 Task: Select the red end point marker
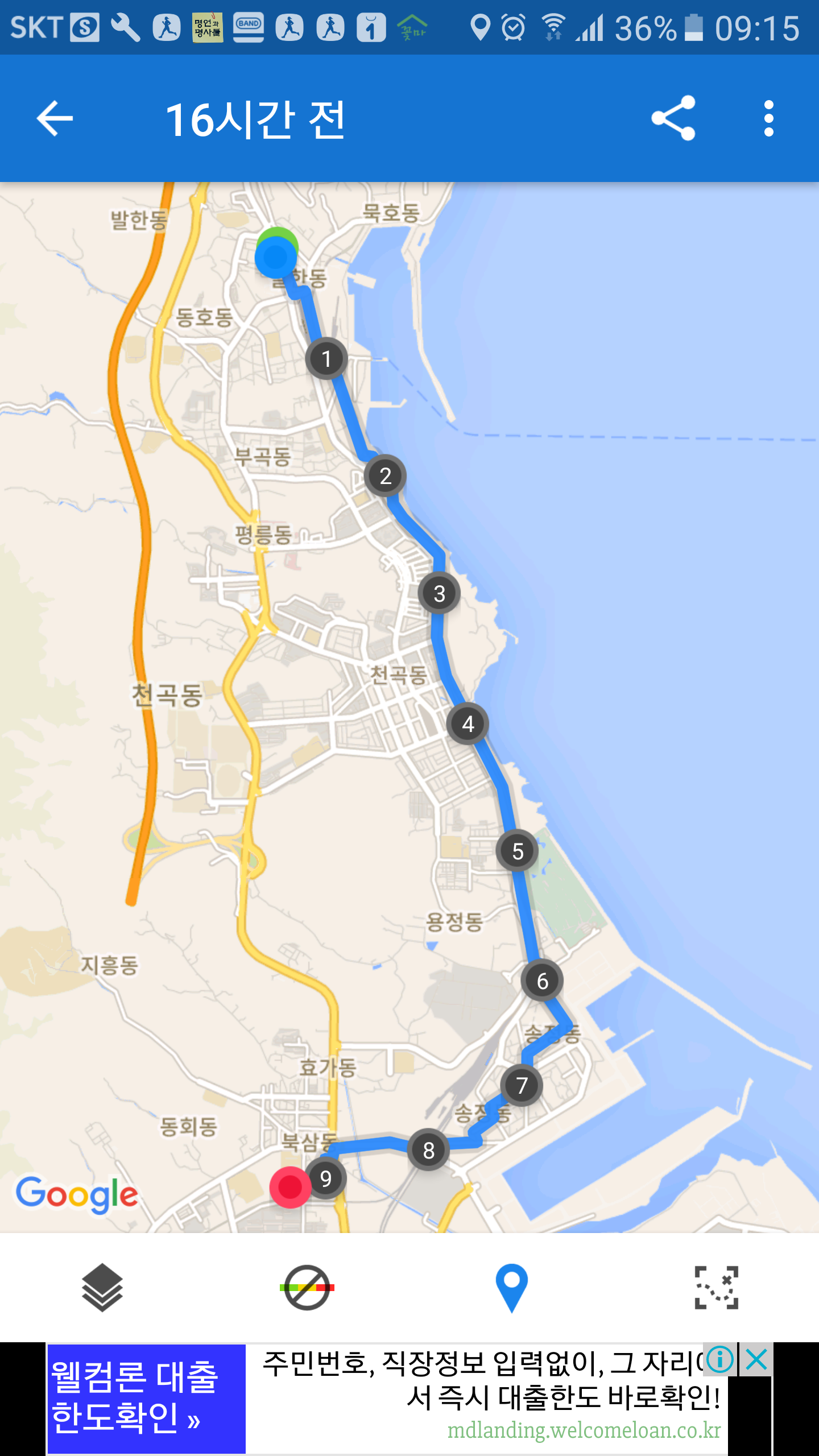pos(289,1187)
